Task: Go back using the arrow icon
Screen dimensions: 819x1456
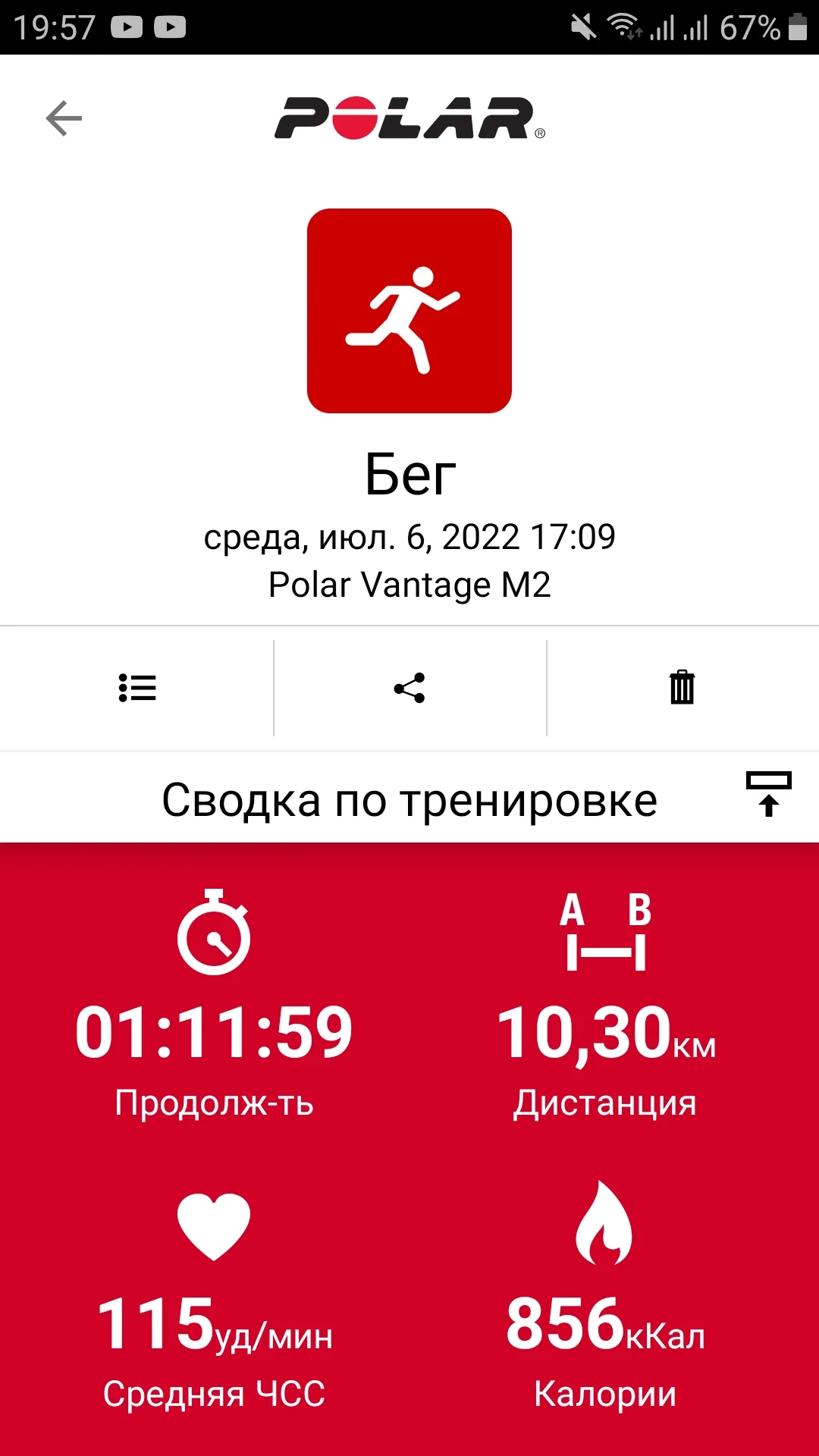Action: [x=64, y=118]
